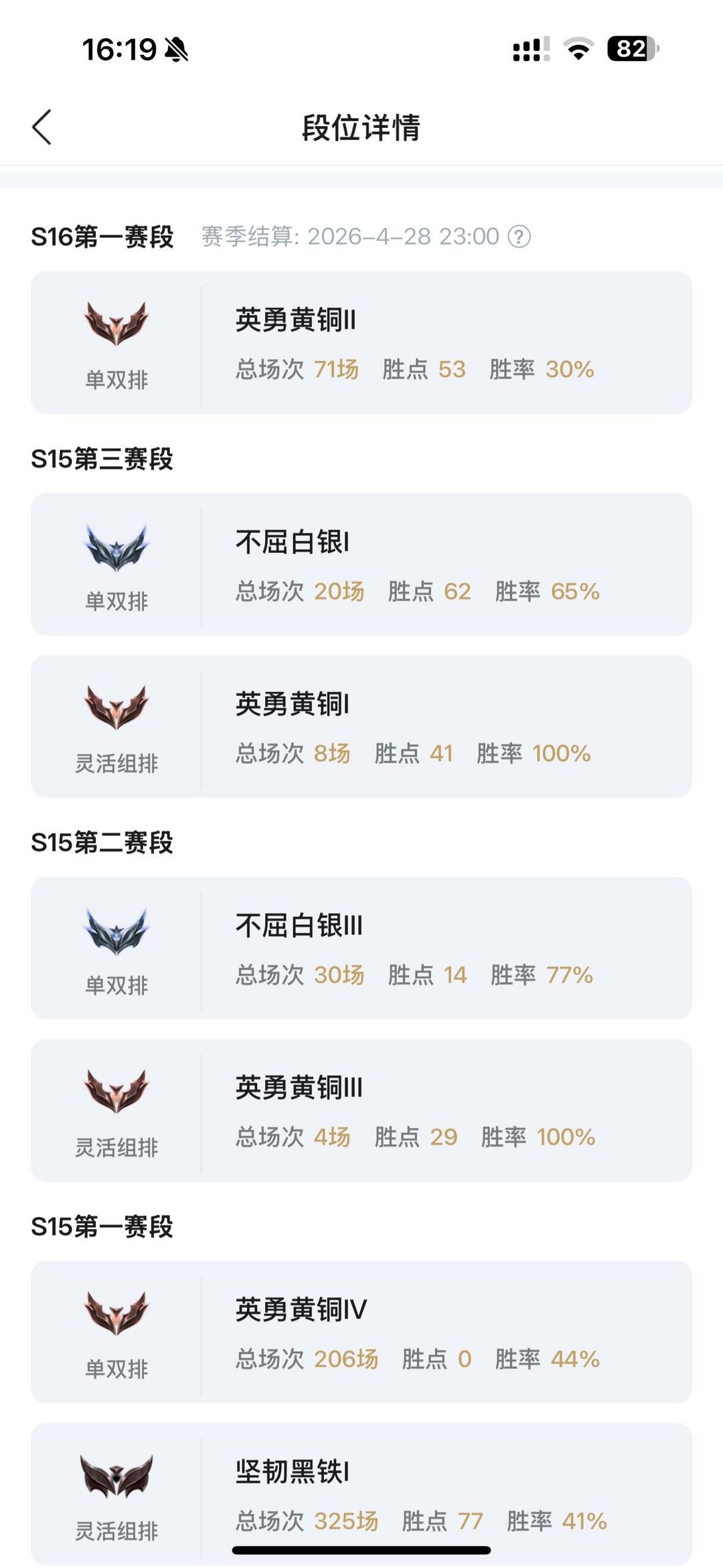Tap the battery indicator showing 82
723x1568 pixels.
631,48
